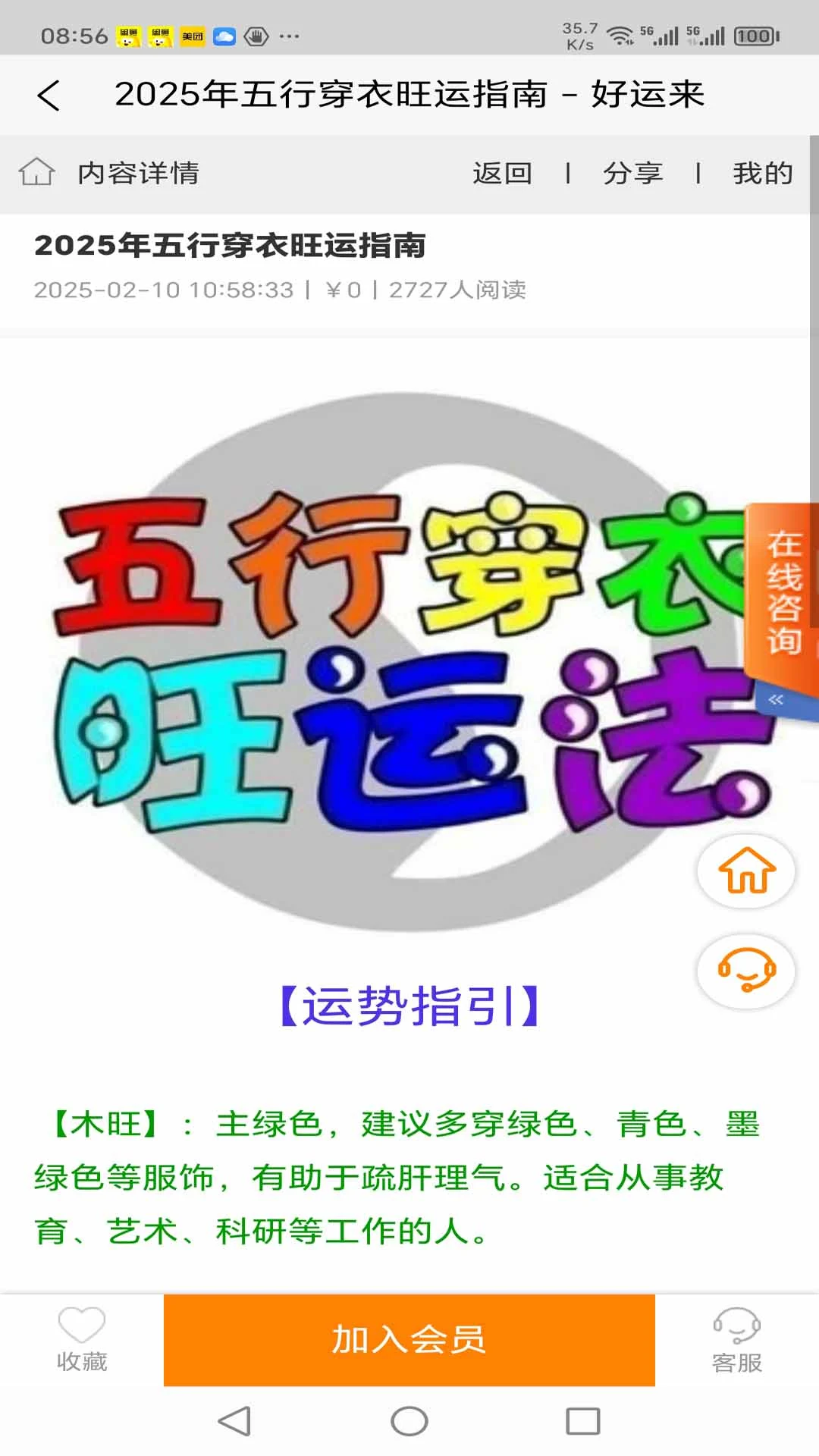
Task: Tap the home icon beside 内容详情
Action: click(34, 171)
